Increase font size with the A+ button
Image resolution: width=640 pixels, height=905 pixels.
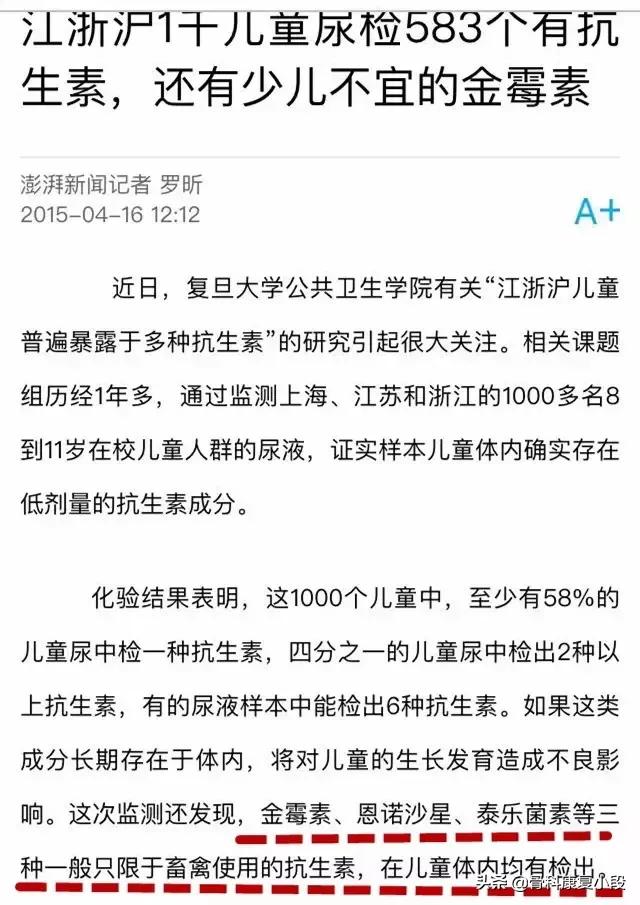[597, 211]
